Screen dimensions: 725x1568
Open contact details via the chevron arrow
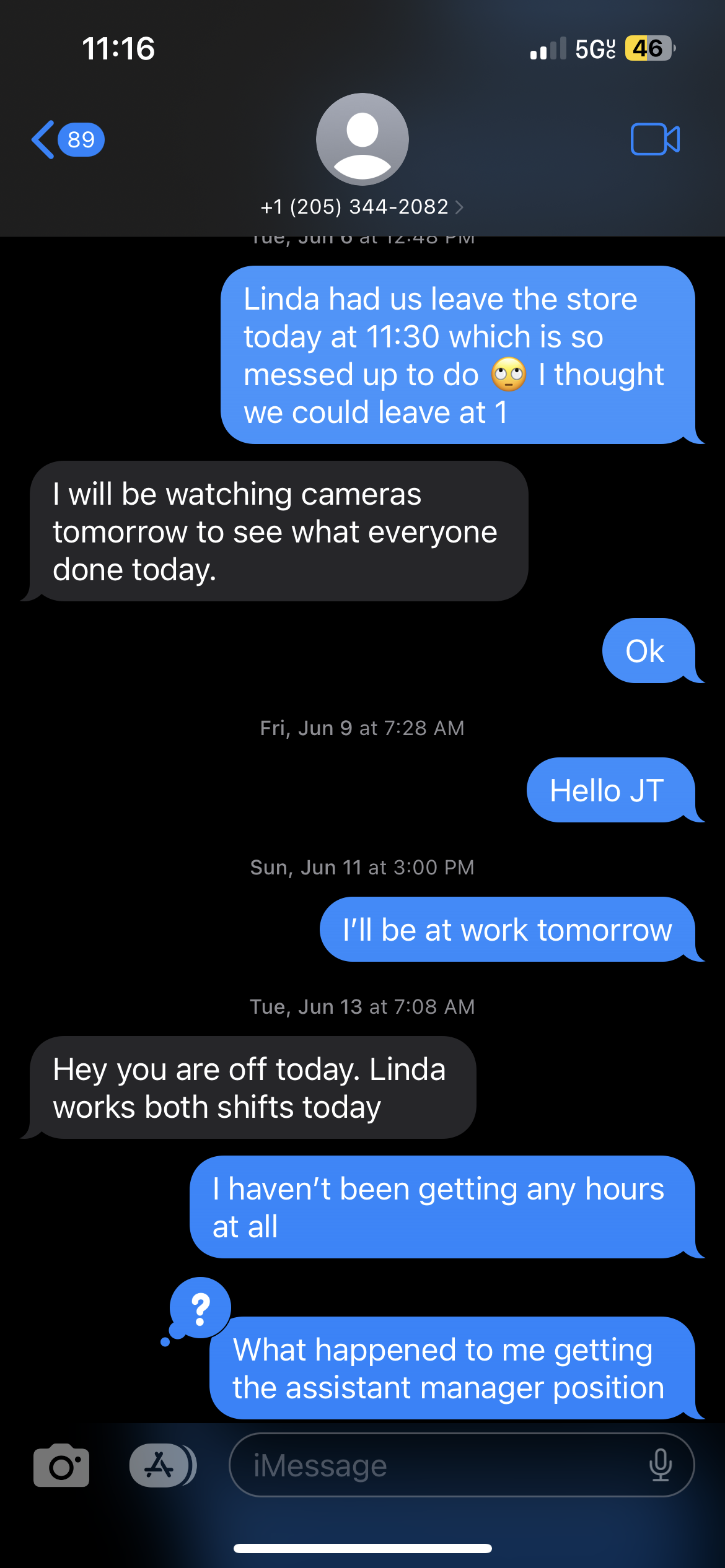point(459,207)
